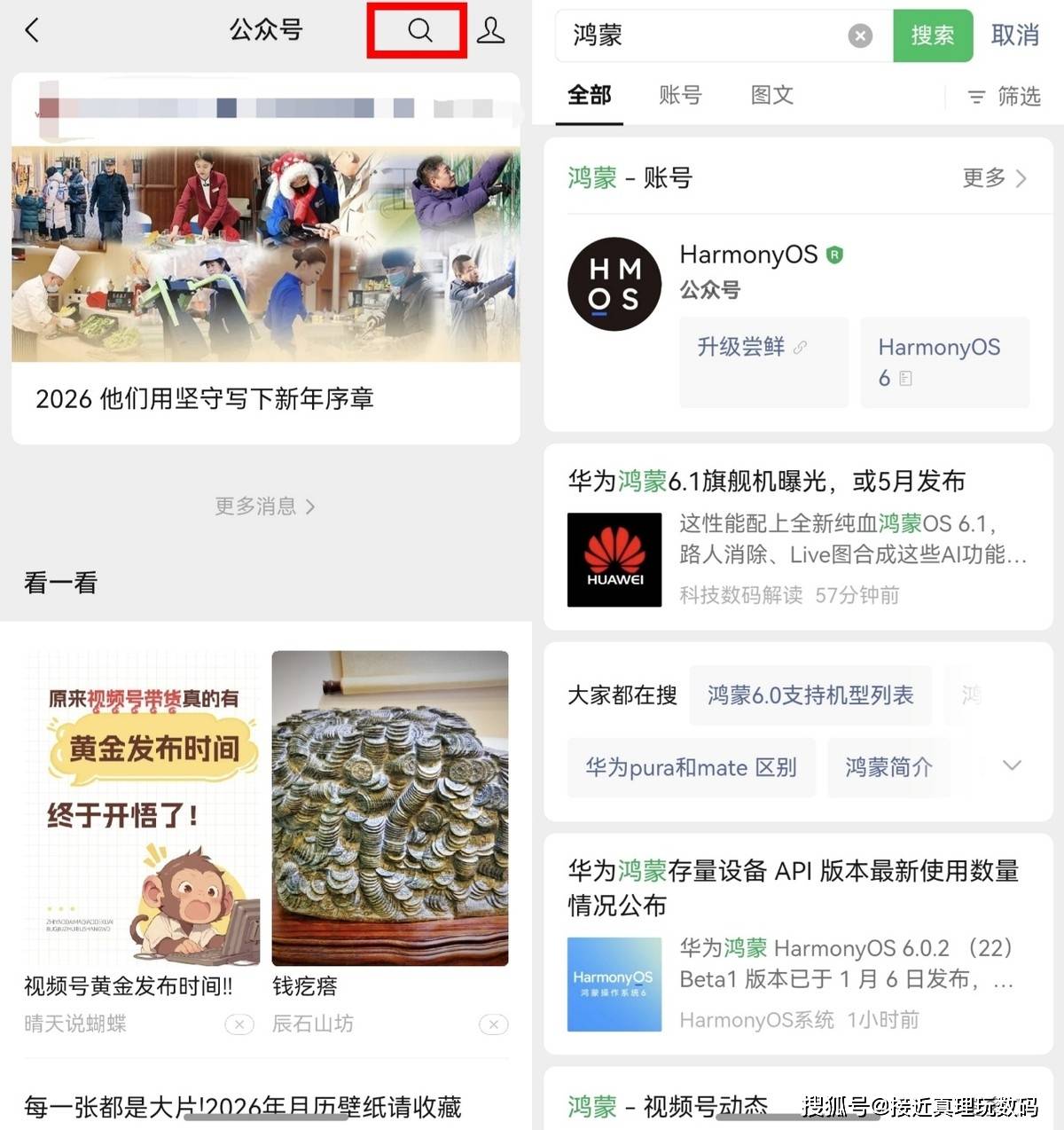Select the 鸿蒙6.0支持机型列表 suggestion chip
Screen dimensions: 1064x1130
(x=810, y=695)
